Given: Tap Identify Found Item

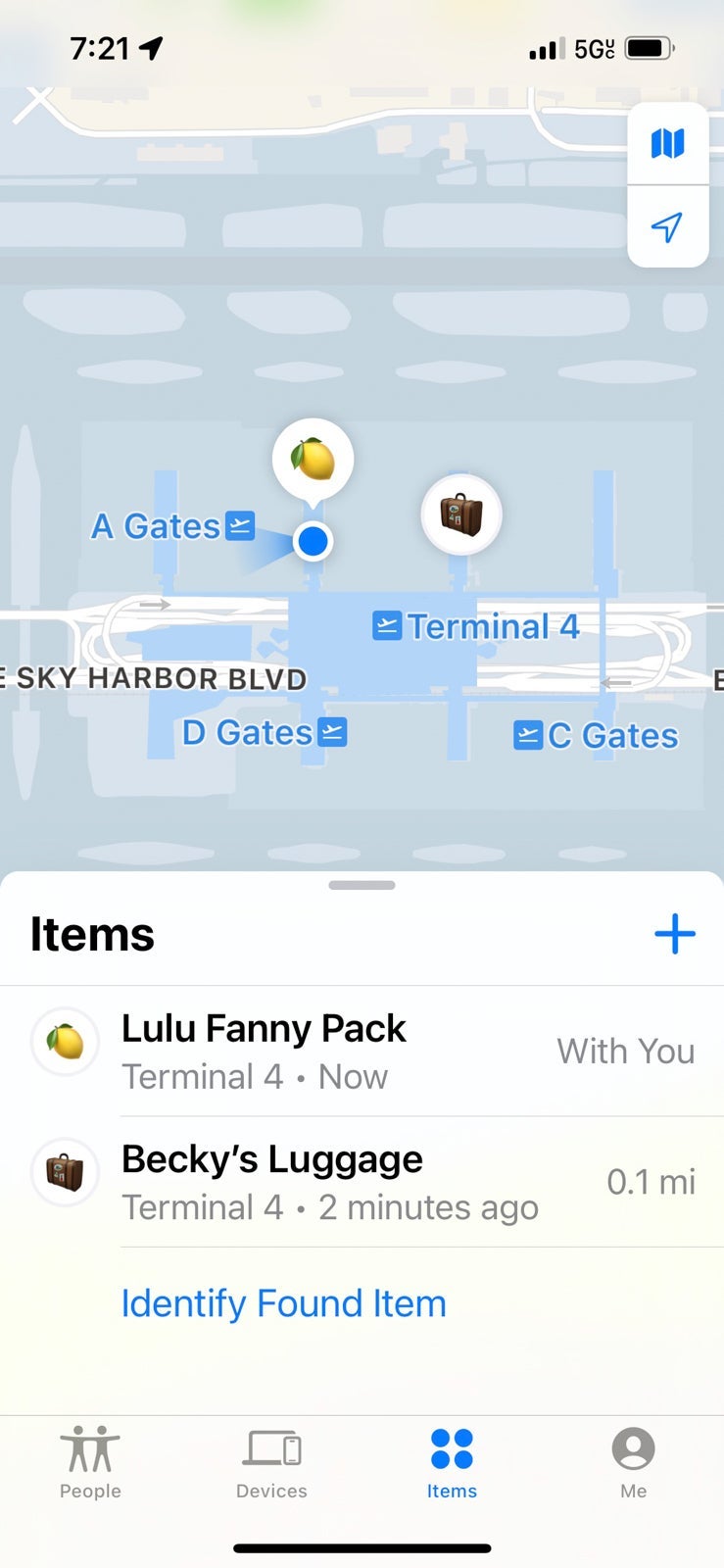Looking at the screenshot, I should 283,1303.
